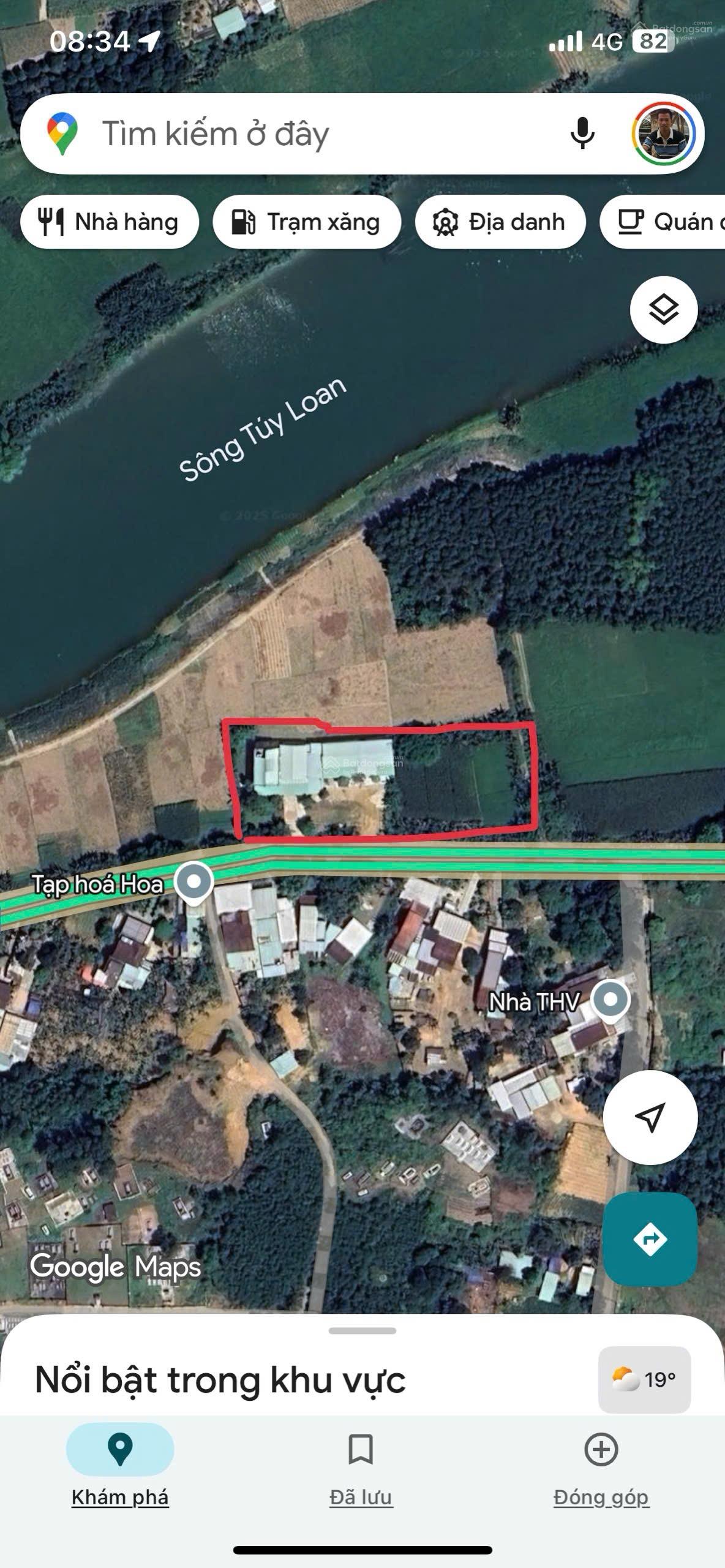Select the 'Nhà hàng' chip
725x1568 pixels.
(110, 222)
